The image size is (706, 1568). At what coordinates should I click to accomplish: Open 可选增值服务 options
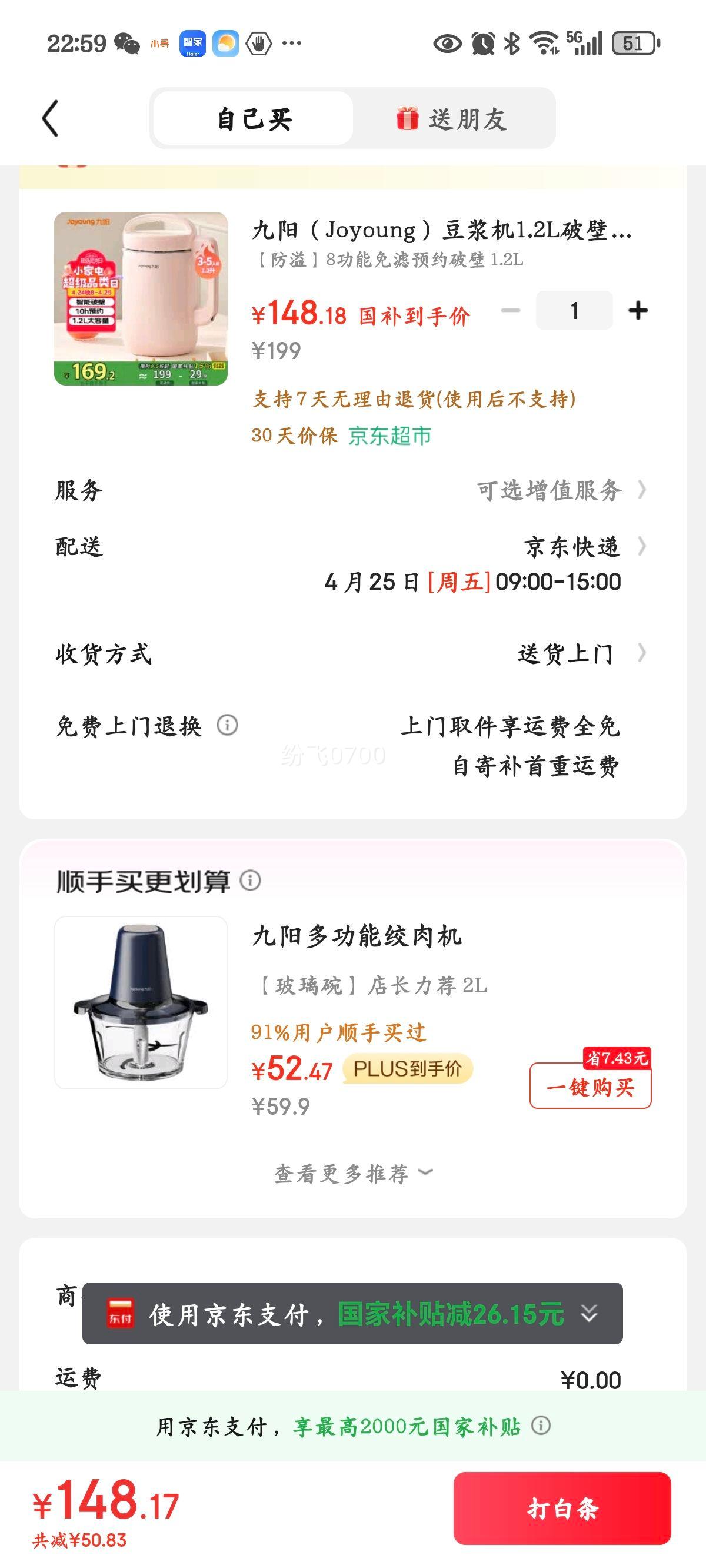click(550, 490)
